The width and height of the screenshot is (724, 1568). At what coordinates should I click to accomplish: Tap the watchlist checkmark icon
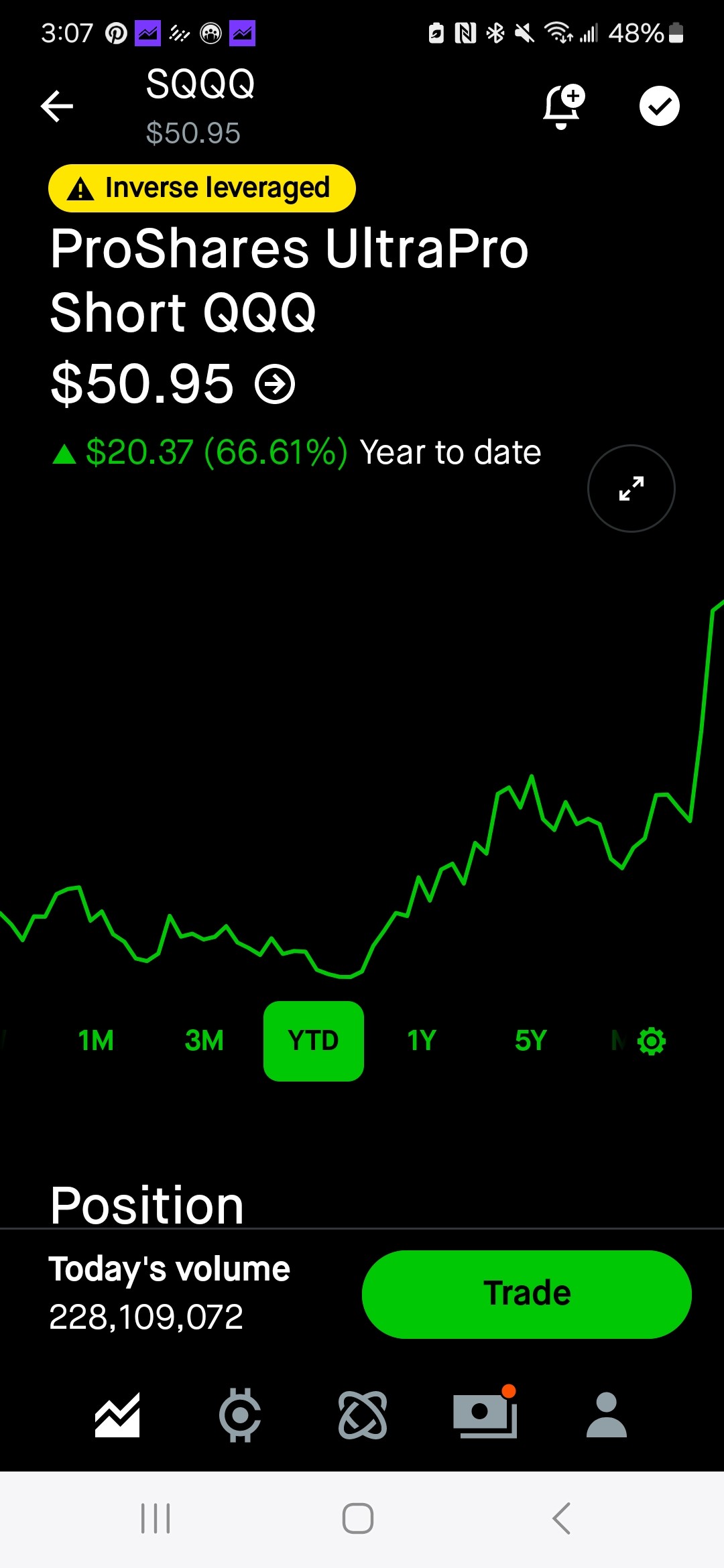click(659, 107)
